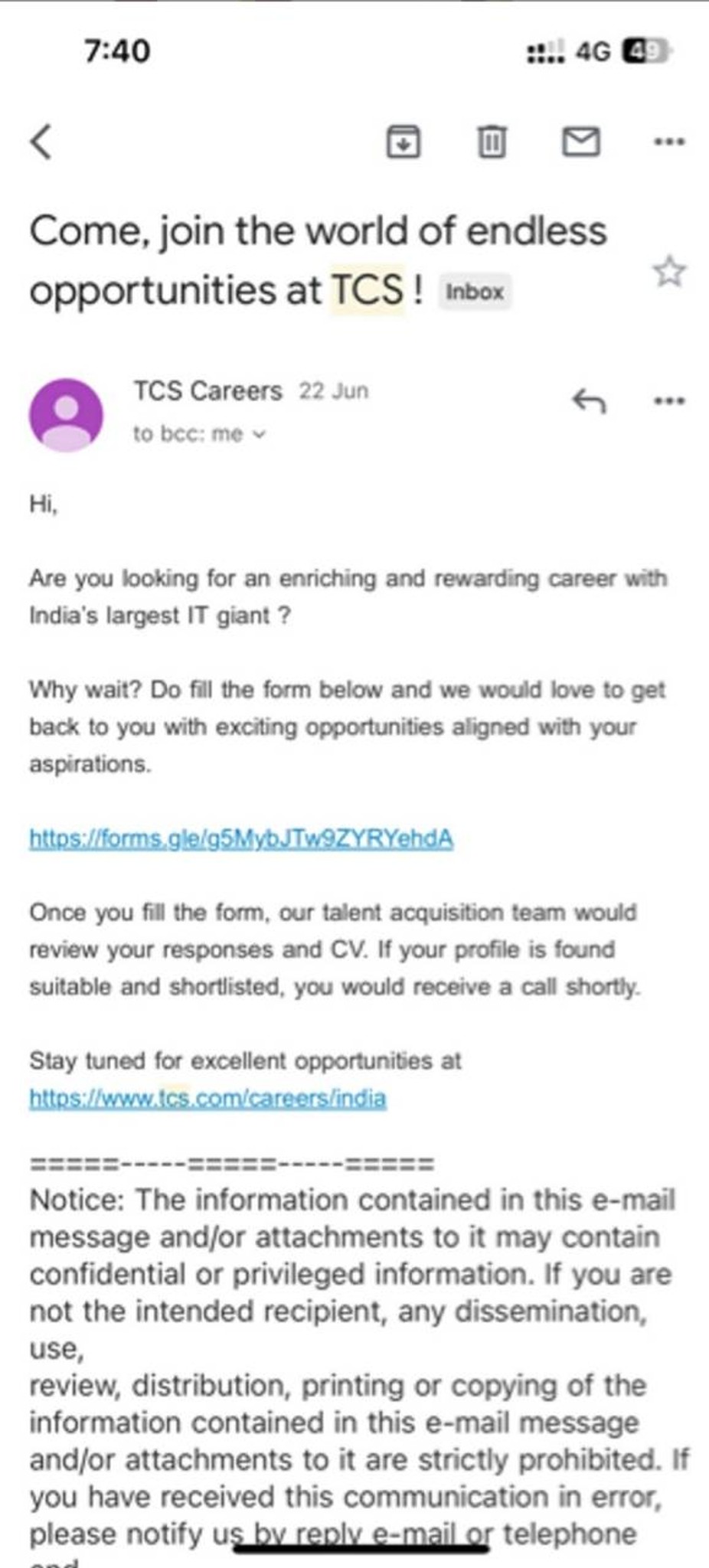Viewport: 709px width, 1568px height.
Task: Mark the email as unread
Action: point(581,142)
